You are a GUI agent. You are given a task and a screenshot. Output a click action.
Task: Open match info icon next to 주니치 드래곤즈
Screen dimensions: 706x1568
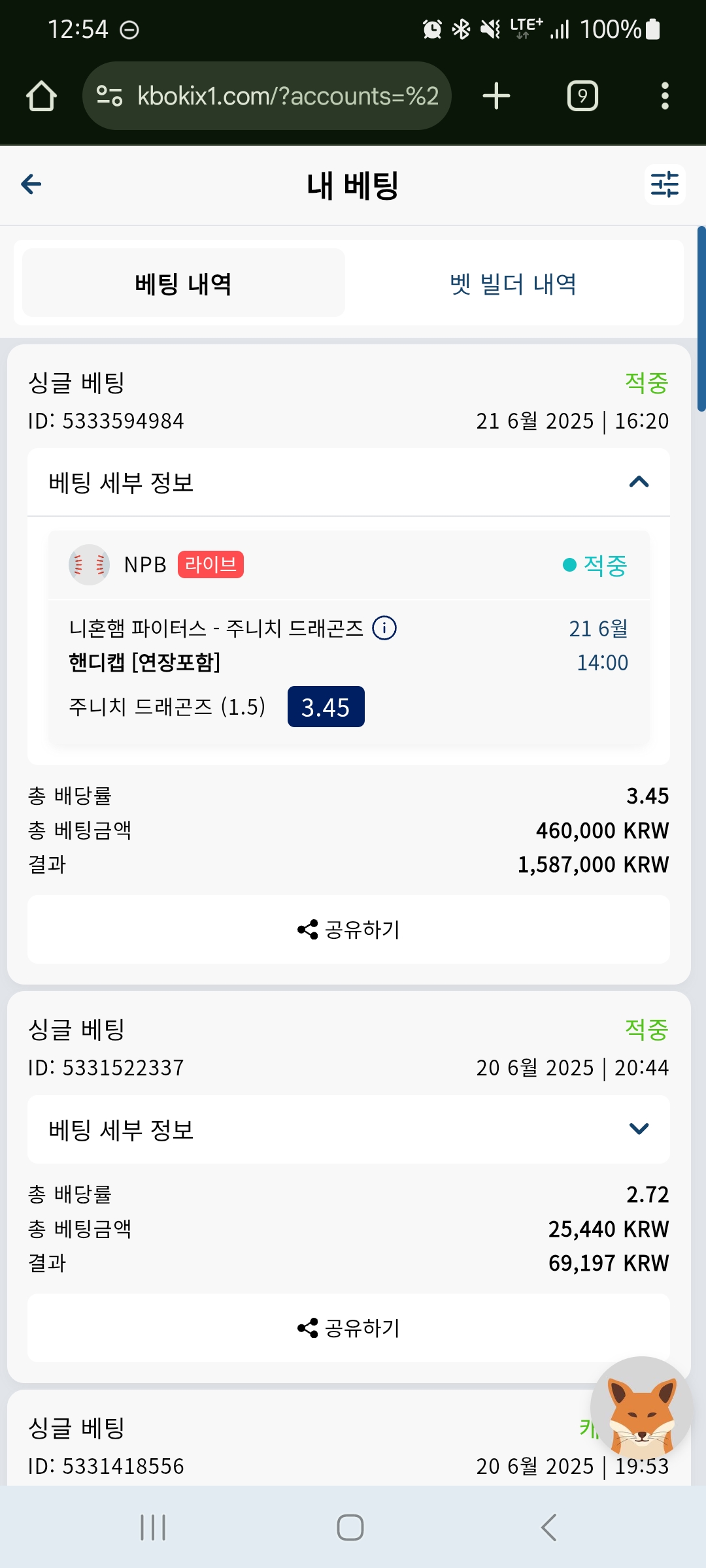pyautogui.click(x=384, y=629)
